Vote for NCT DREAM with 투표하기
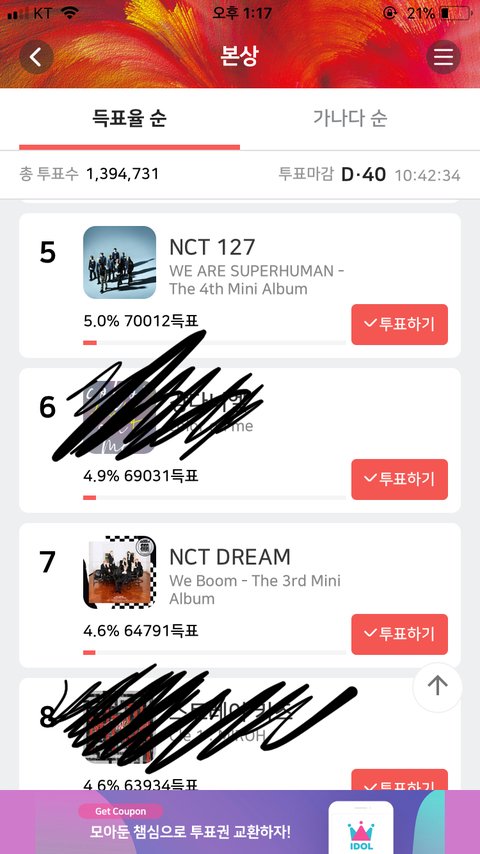Image resolution: width=480 pixels, height=854 pixels. tap(399, 634)
